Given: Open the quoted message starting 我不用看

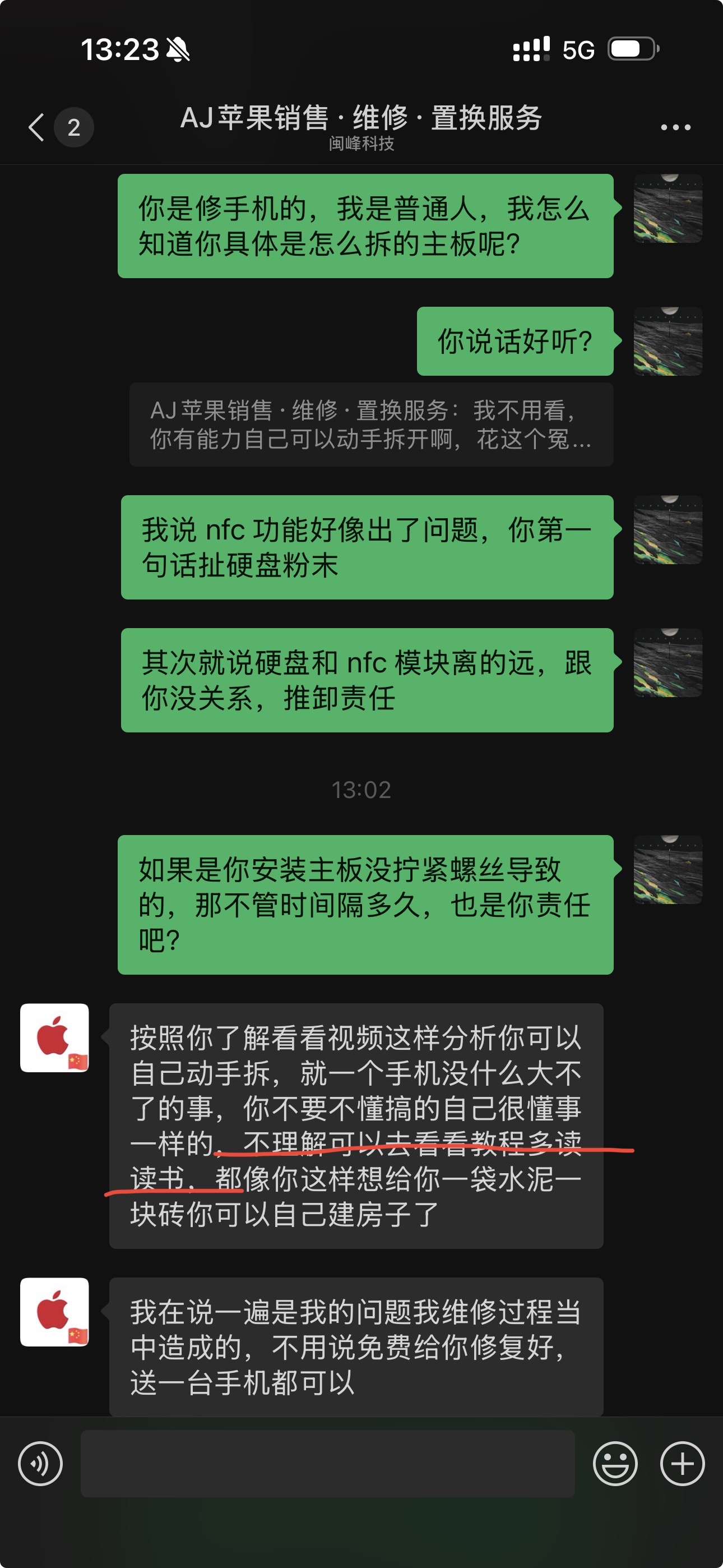Looking at the screenshot, I should 371,425.
